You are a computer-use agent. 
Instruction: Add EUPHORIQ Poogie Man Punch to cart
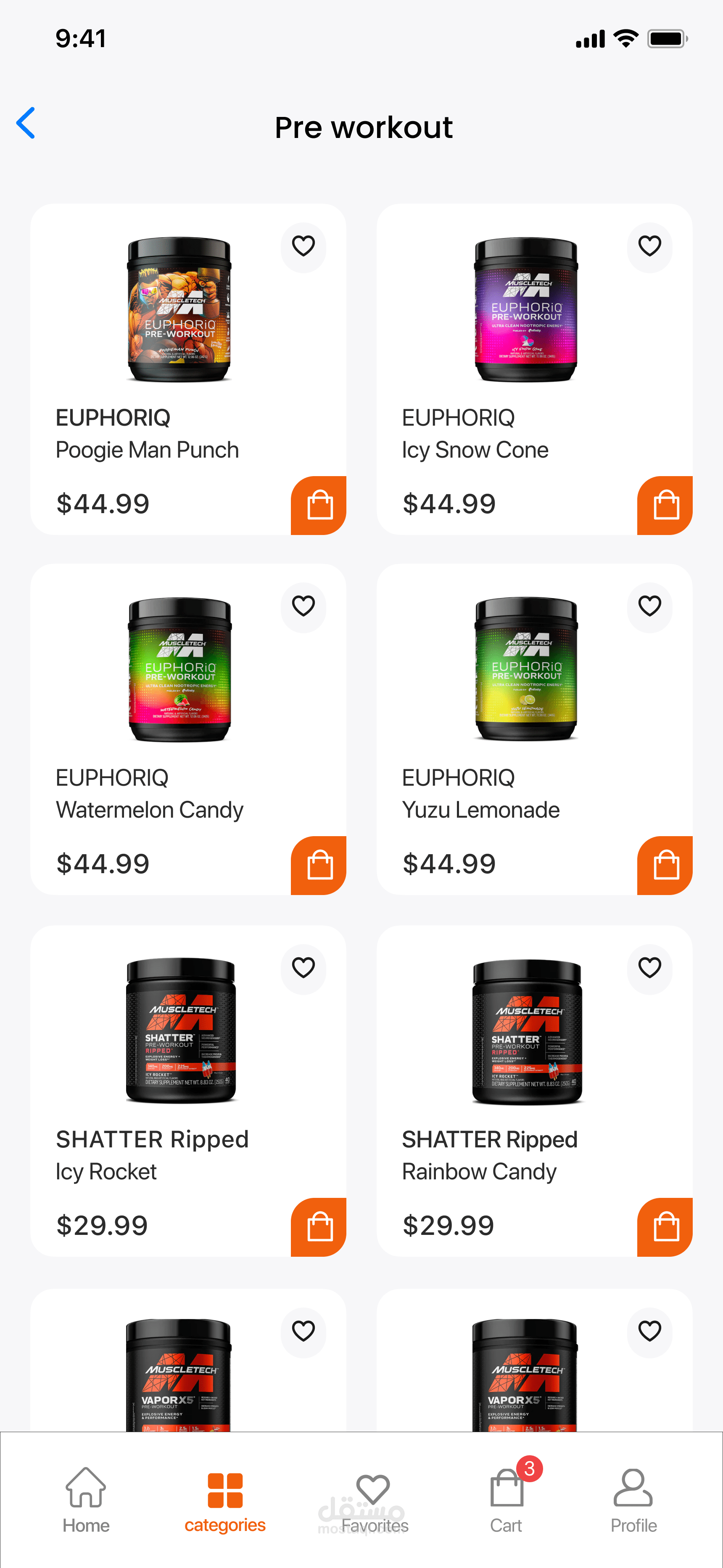(318, 505)
